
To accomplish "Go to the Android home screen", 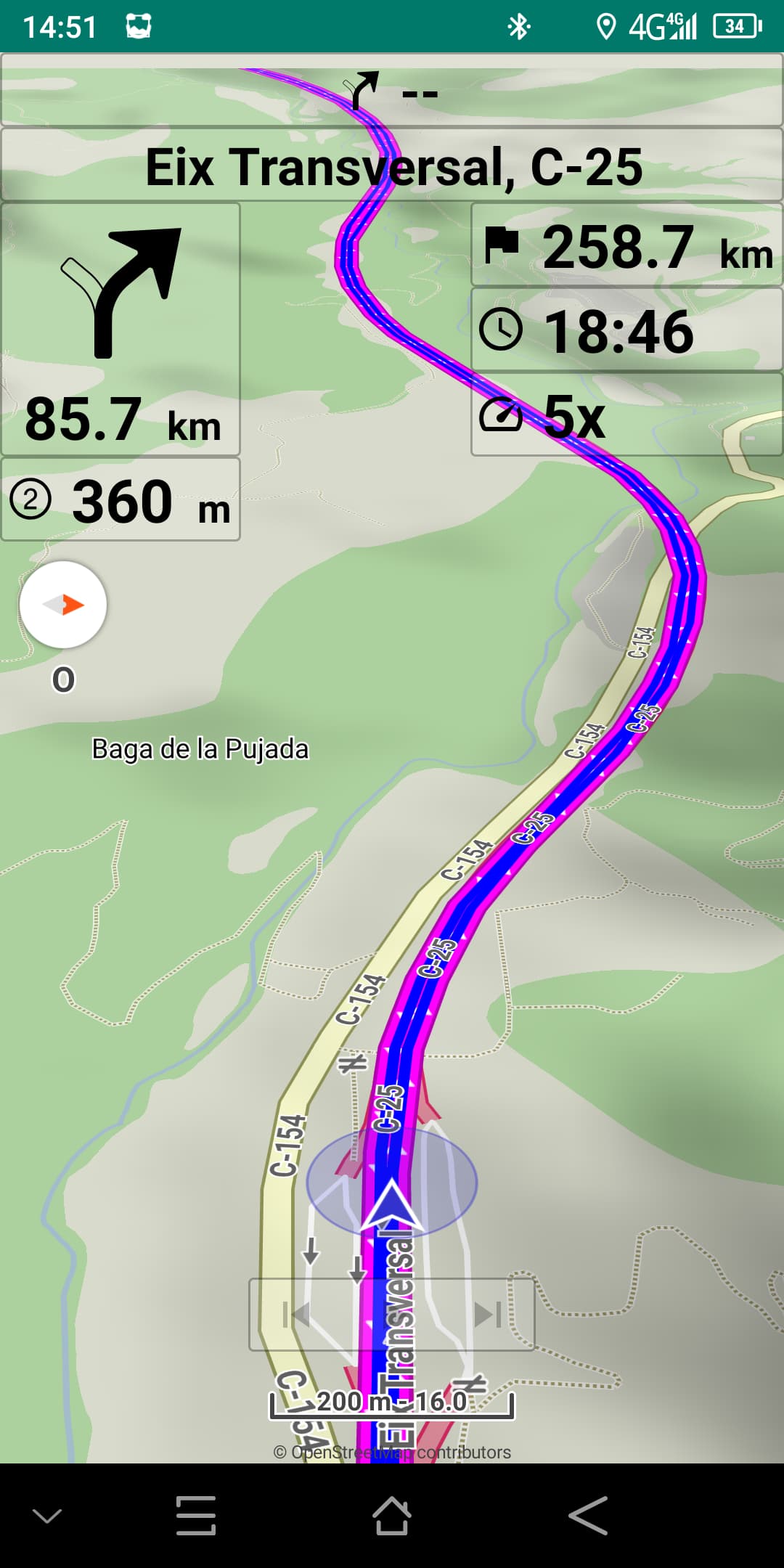I will (x=391, y=1516).
